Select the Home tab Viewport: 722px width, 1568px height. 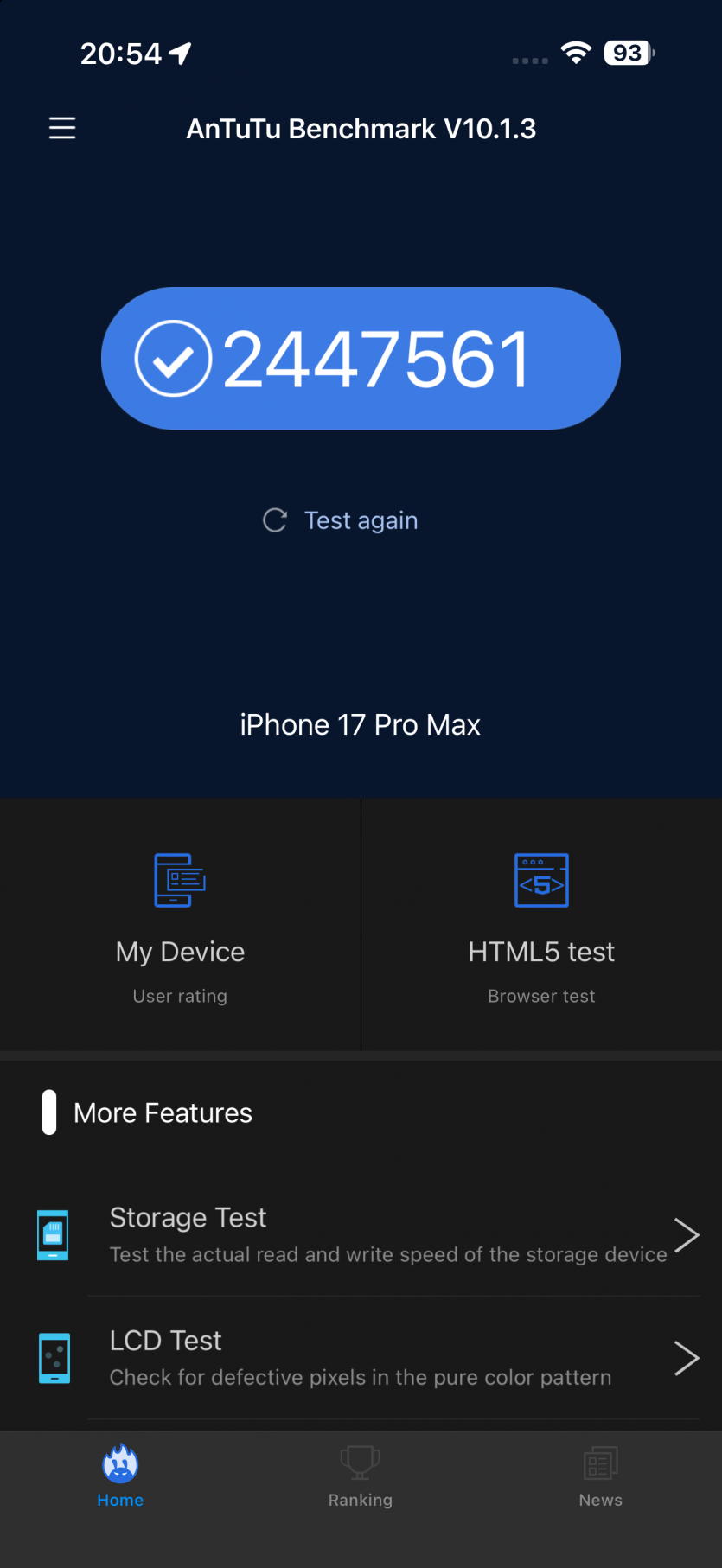pos(120,1476)
